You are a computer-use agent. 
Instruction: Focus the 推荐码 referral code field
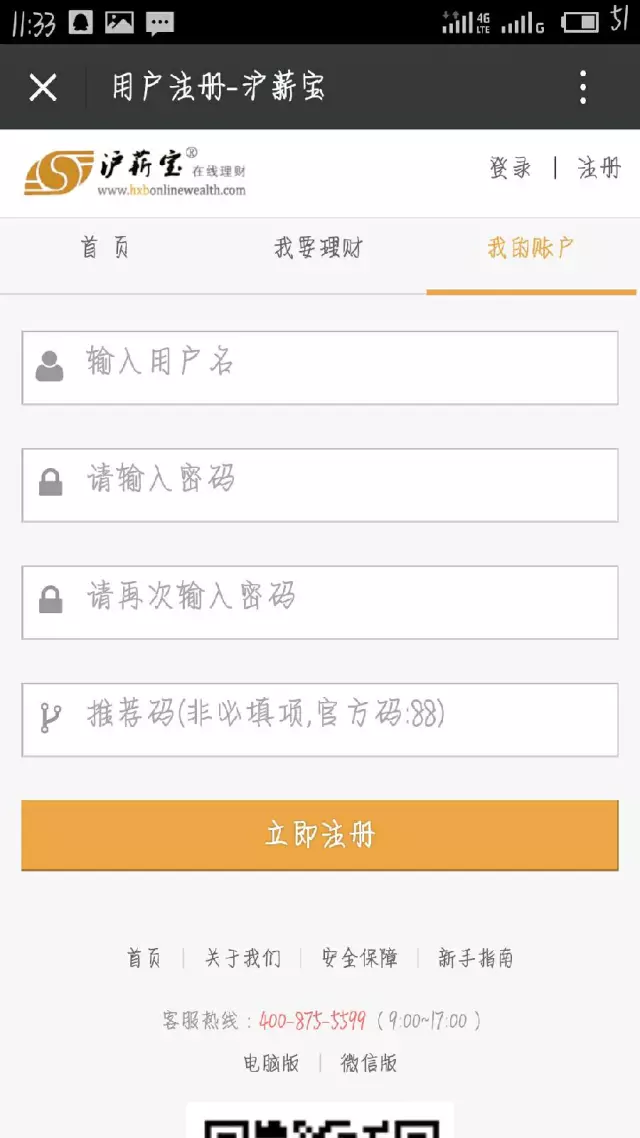320,719
